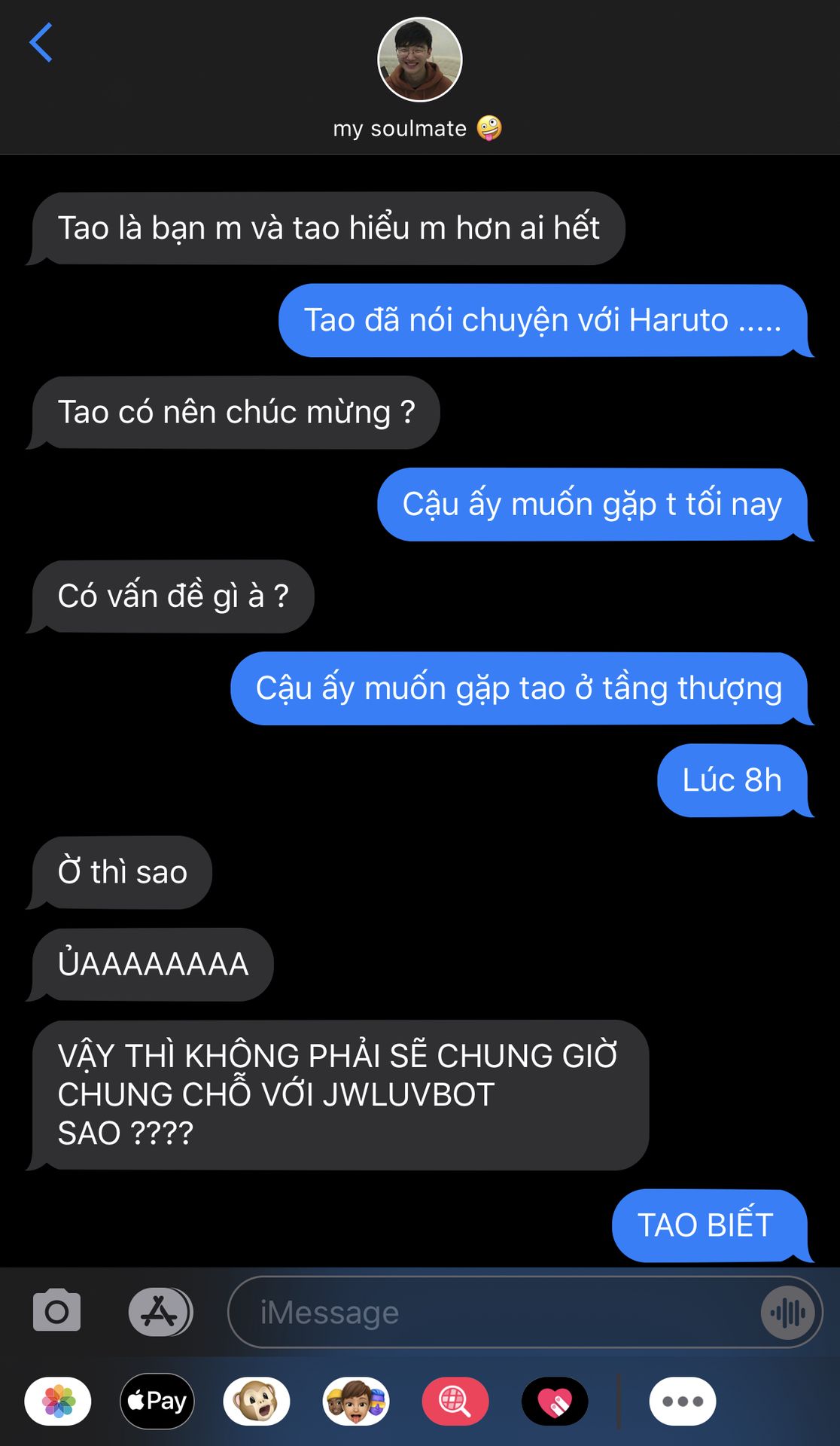Open Digital Touch heart app
This screenshot has height=1446, width=840.
point(555,1402)
